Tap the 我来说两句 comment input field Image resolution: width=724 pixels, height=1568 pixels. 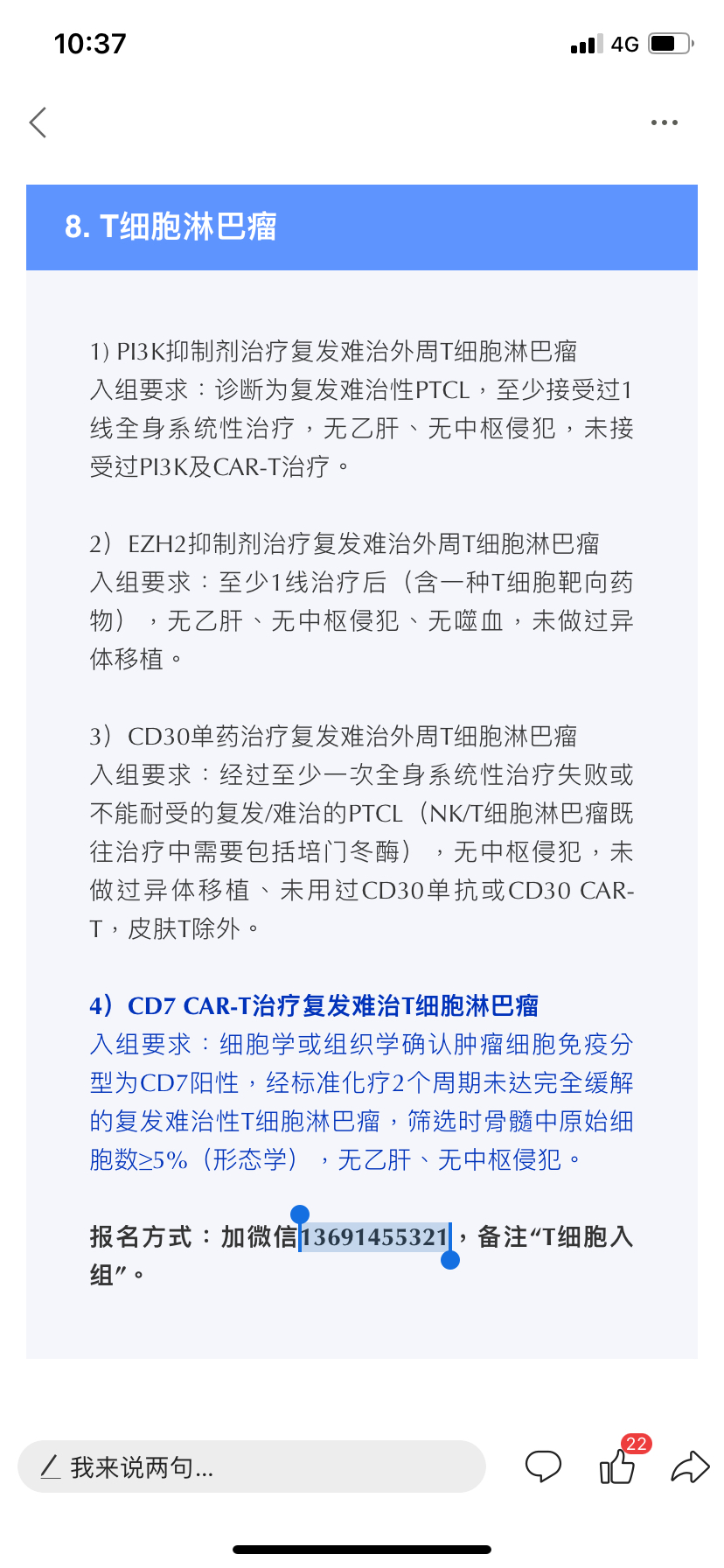252,1466
